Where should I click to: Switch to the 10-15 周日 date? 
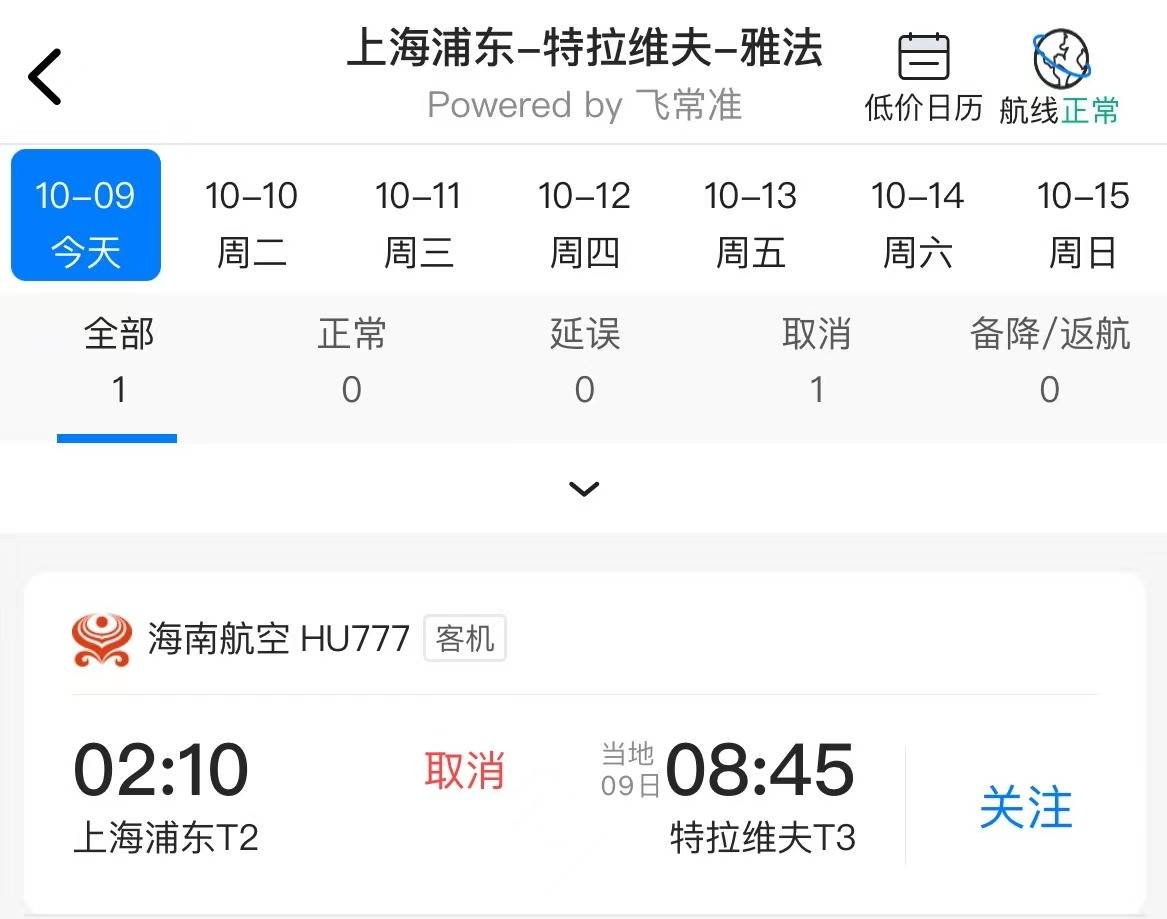[1083, 223]
